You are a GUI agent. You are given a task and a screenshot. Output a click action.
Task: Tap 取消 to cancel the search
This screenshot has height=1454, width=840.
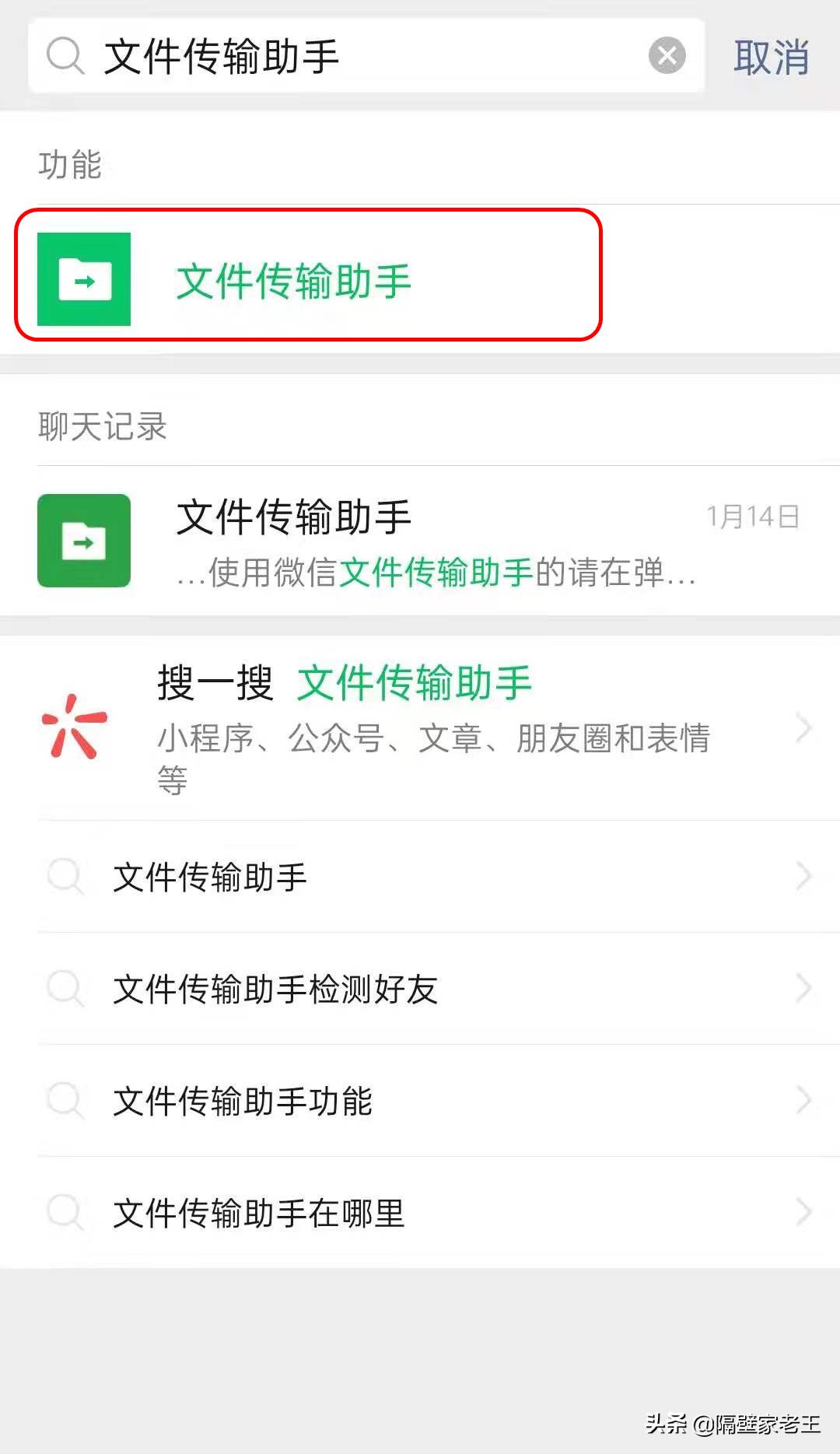[770, 57]
